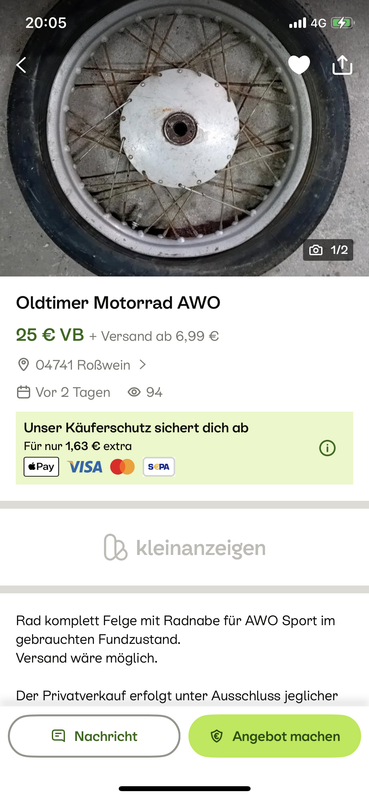Share this AWO listing
The width and height of the screenshot is (369, 799).
coord(342,65)
